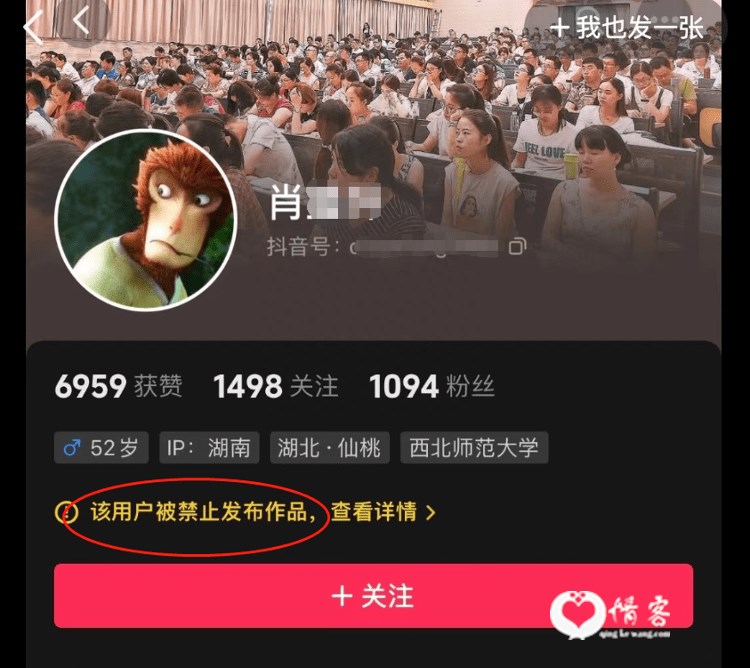View the 6959 获赞 likes count
750x668 pixels.
118,387
